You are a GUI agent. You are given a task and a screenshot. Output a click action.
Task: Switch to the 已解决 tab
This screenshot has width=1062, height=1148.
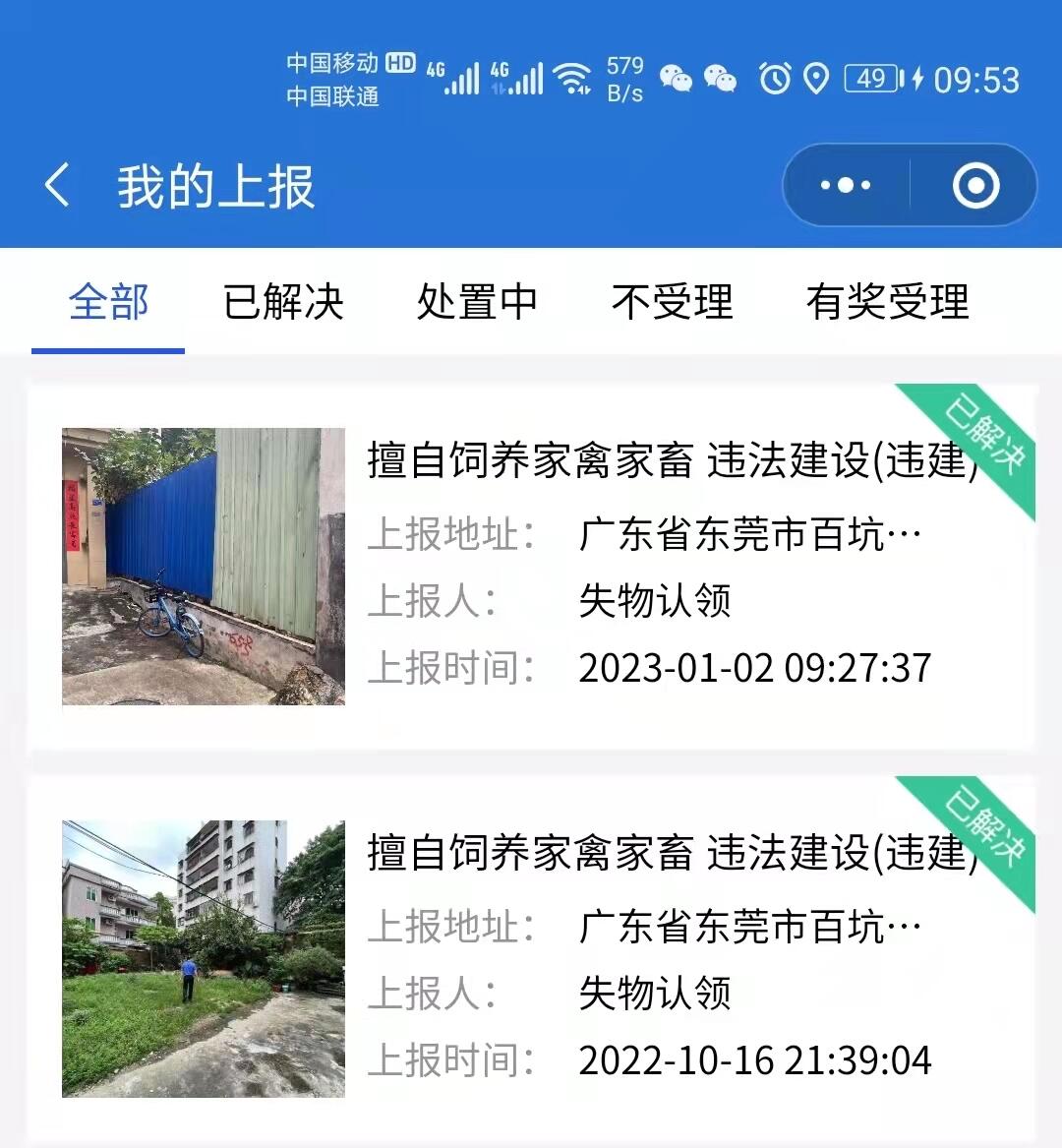click(283, 302)
